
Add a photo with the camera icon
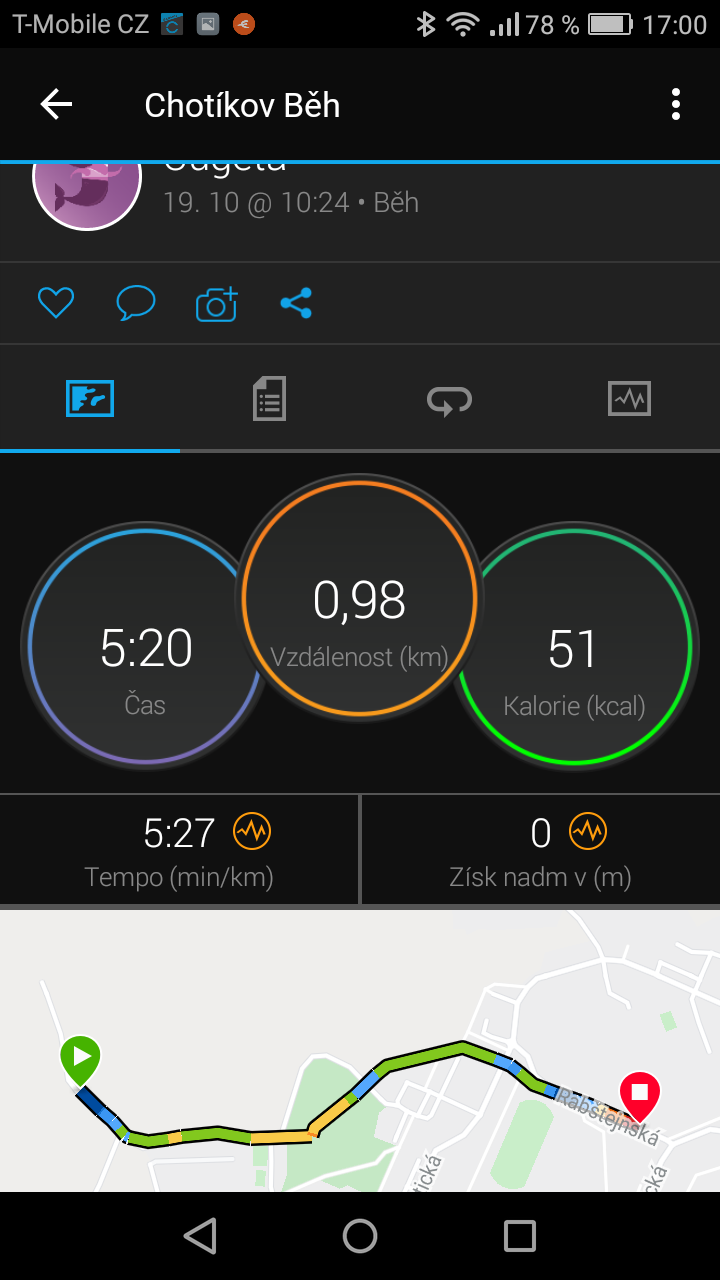[216, 303]
